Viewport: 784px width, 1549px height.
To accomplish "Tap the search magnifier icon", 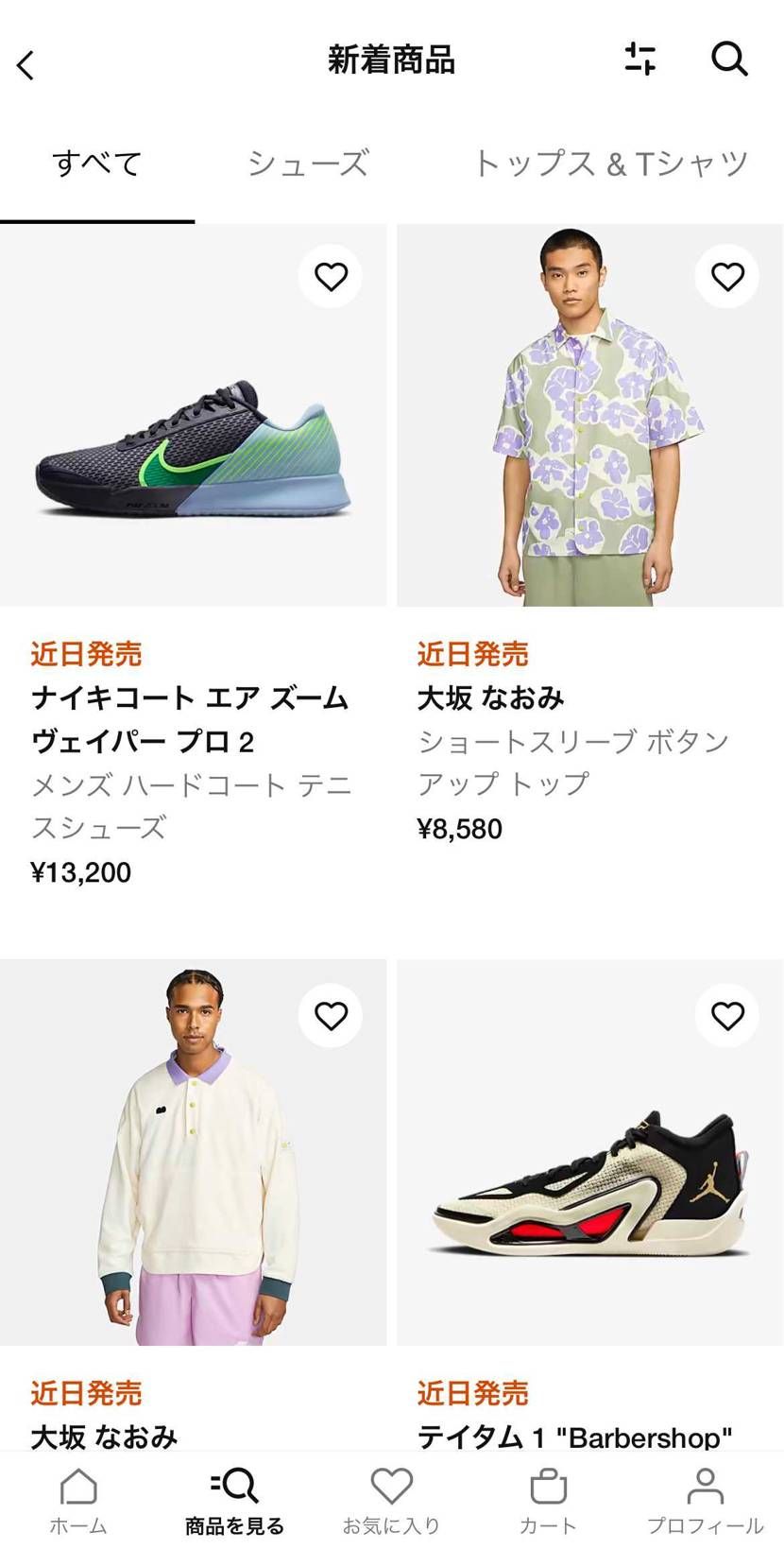I will [x=727, y=60].
